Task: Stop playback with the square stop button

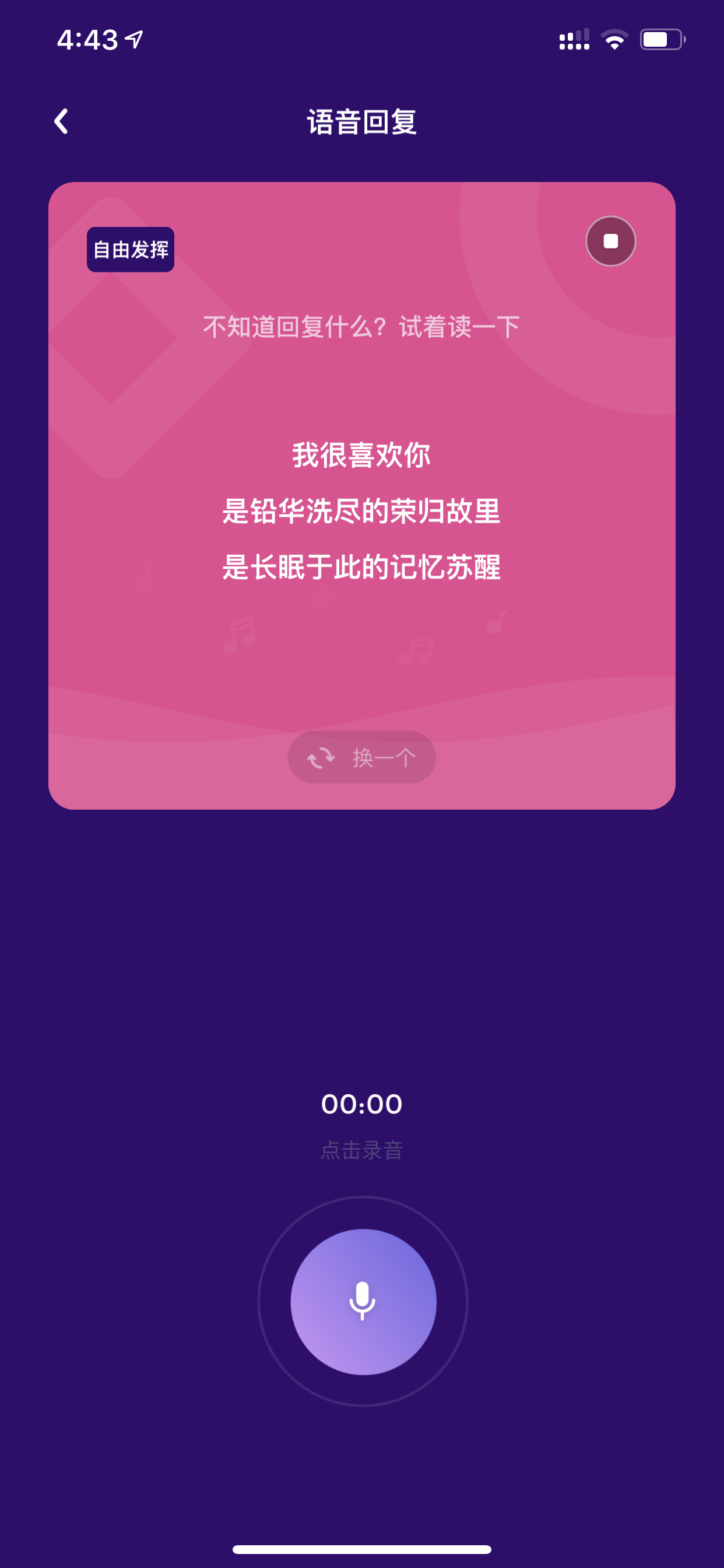Action: point(610,241)
